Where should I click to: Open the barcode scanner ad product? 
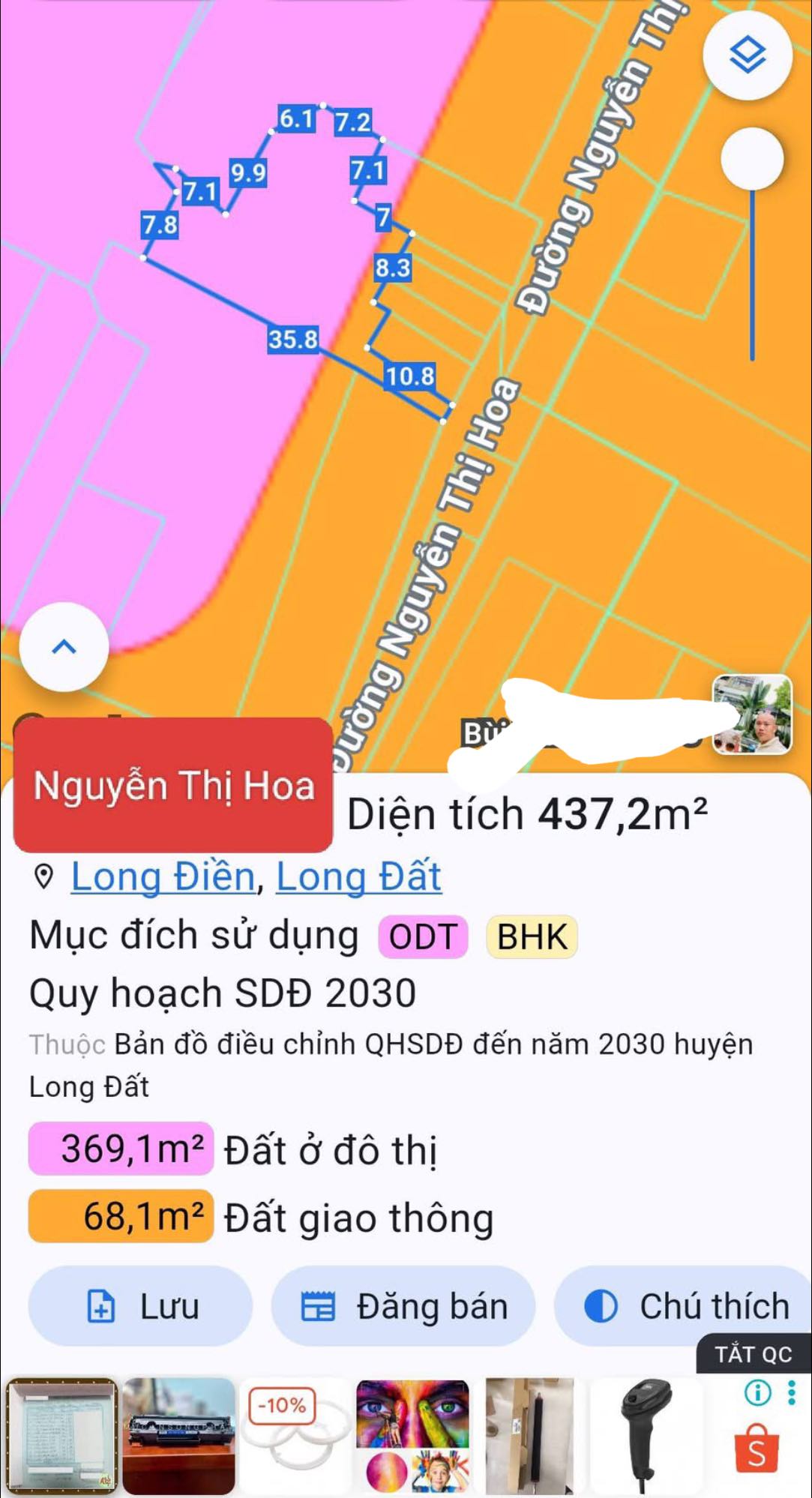(x=646, y=1435)
